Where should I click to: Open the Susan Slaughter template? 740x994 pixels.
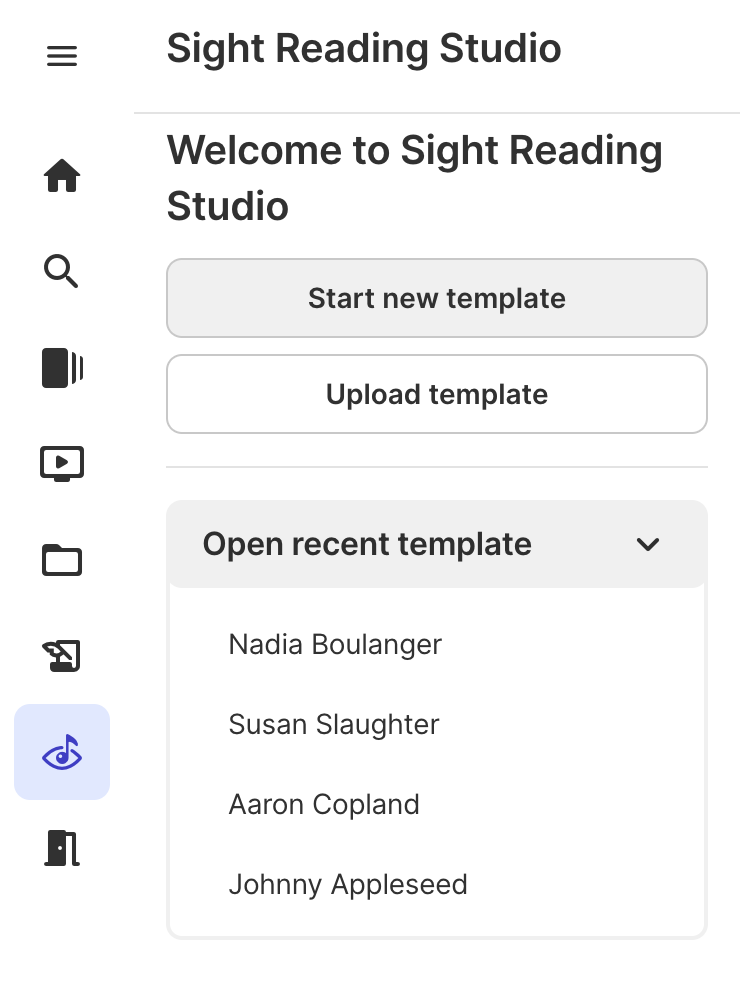click(334, 724)
